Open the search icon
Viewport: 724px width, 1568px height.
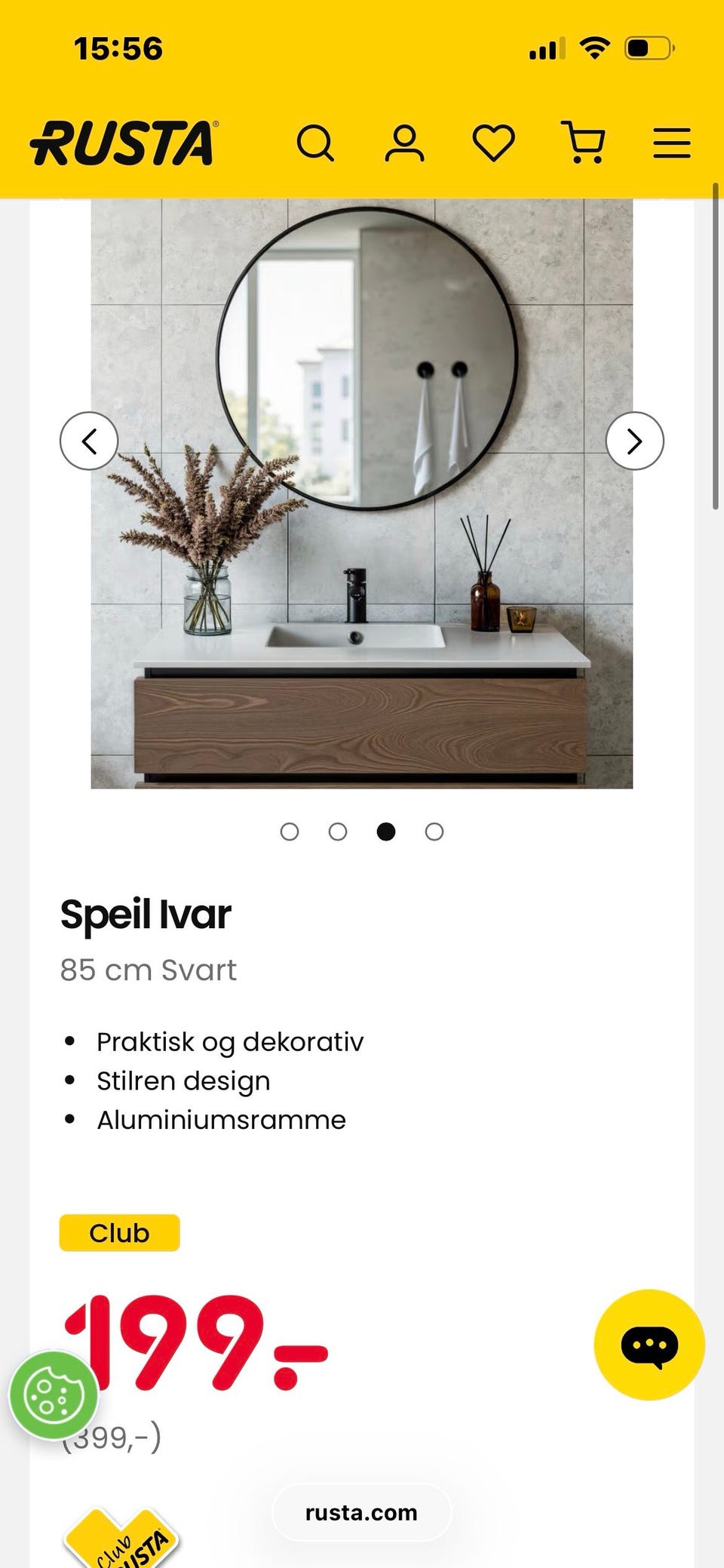[316, 143]
